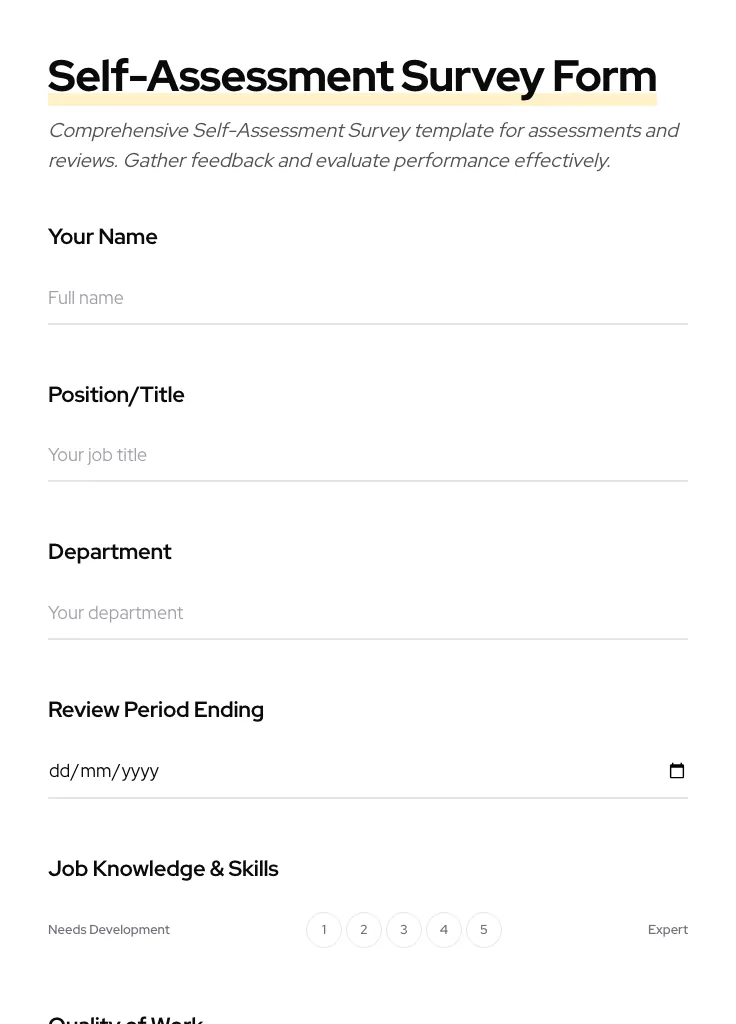The height and width of the screenshot is (1024, 736).
Task: Select rating 1 for Job Knowledge & Skills
Action: (324, 929)
